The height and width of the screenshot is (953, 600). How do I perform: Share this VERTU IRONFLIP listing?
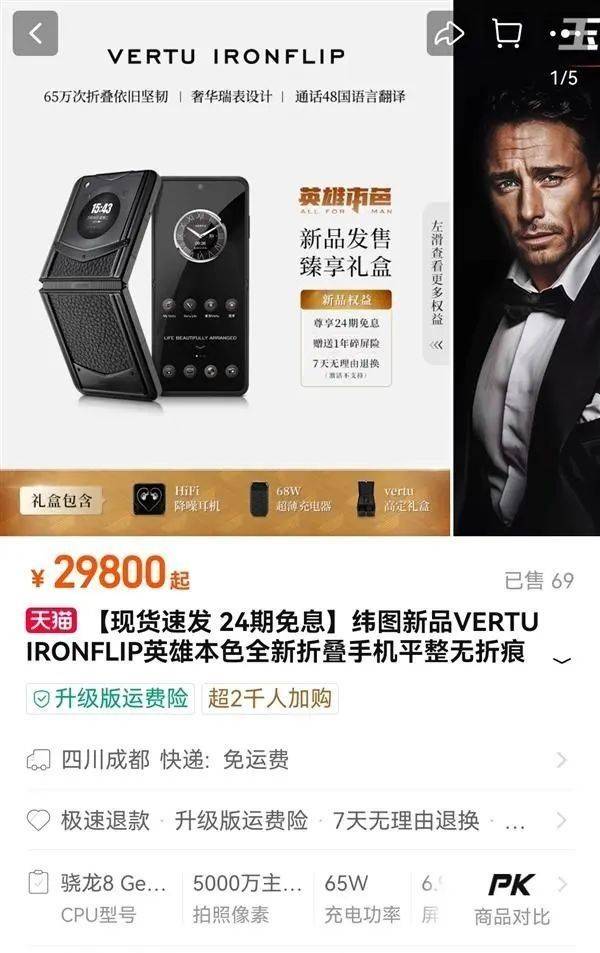(446, 34)
